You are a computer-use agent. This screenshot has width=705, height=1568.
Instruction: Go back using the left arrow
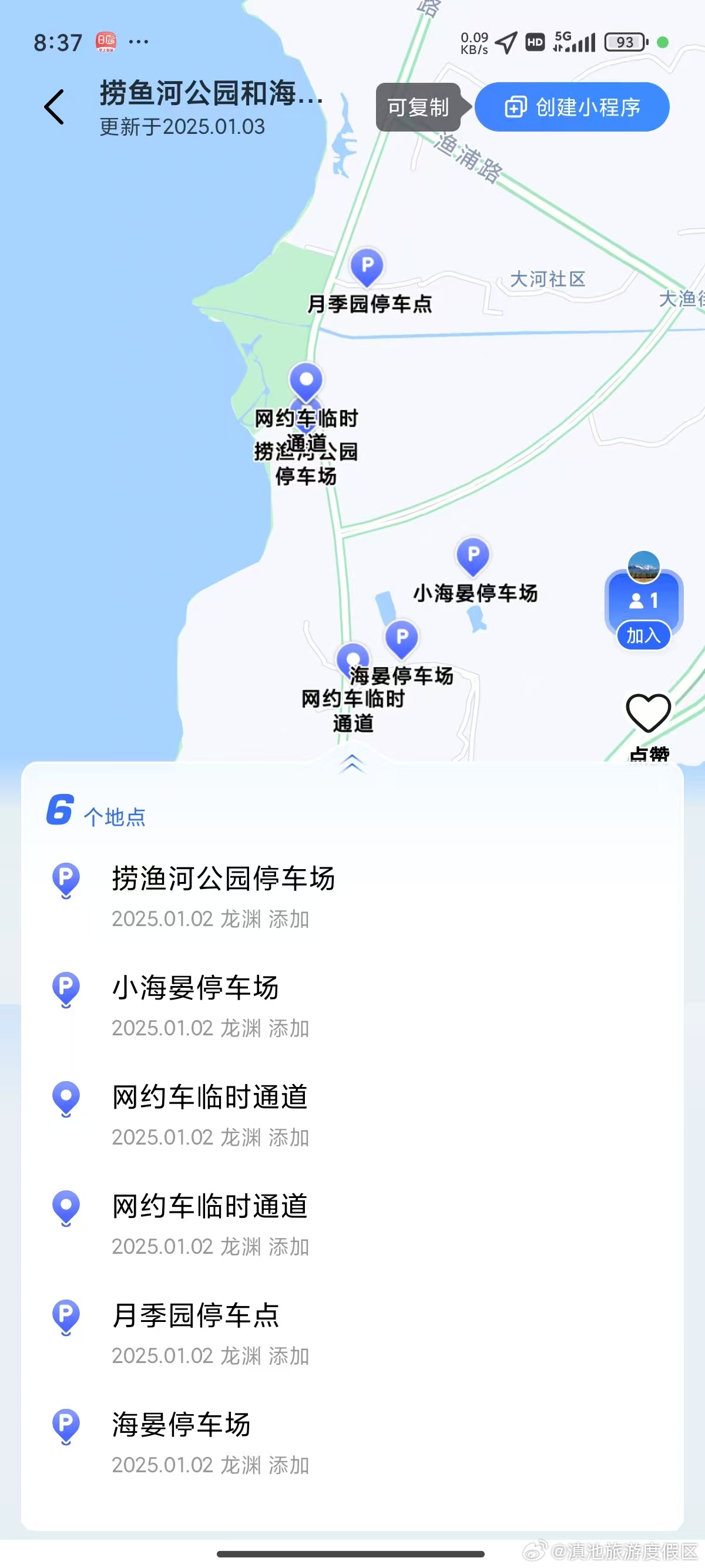pyautogui.click(x=53, y=105)
